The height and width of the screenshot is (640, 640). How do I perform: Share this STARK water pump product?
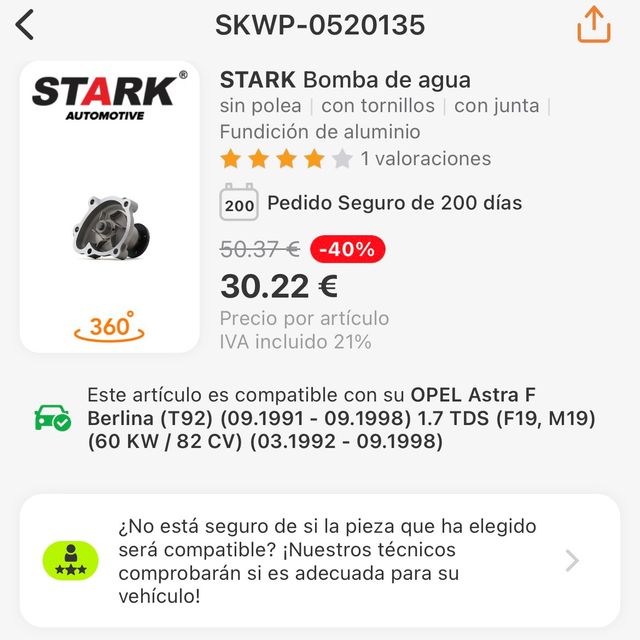point(593,25)
